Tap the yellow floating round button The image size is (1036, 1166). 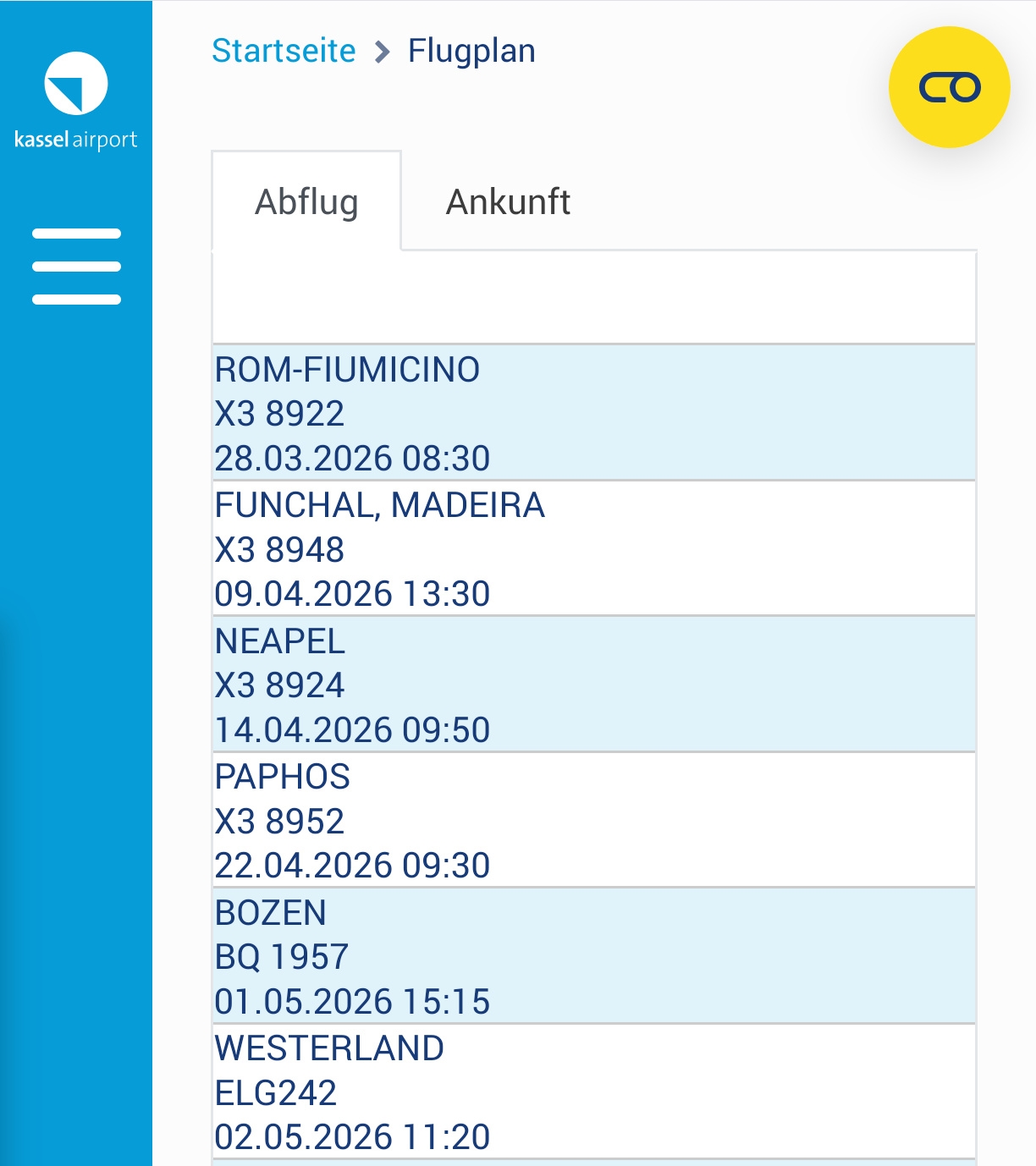(949, 88)
